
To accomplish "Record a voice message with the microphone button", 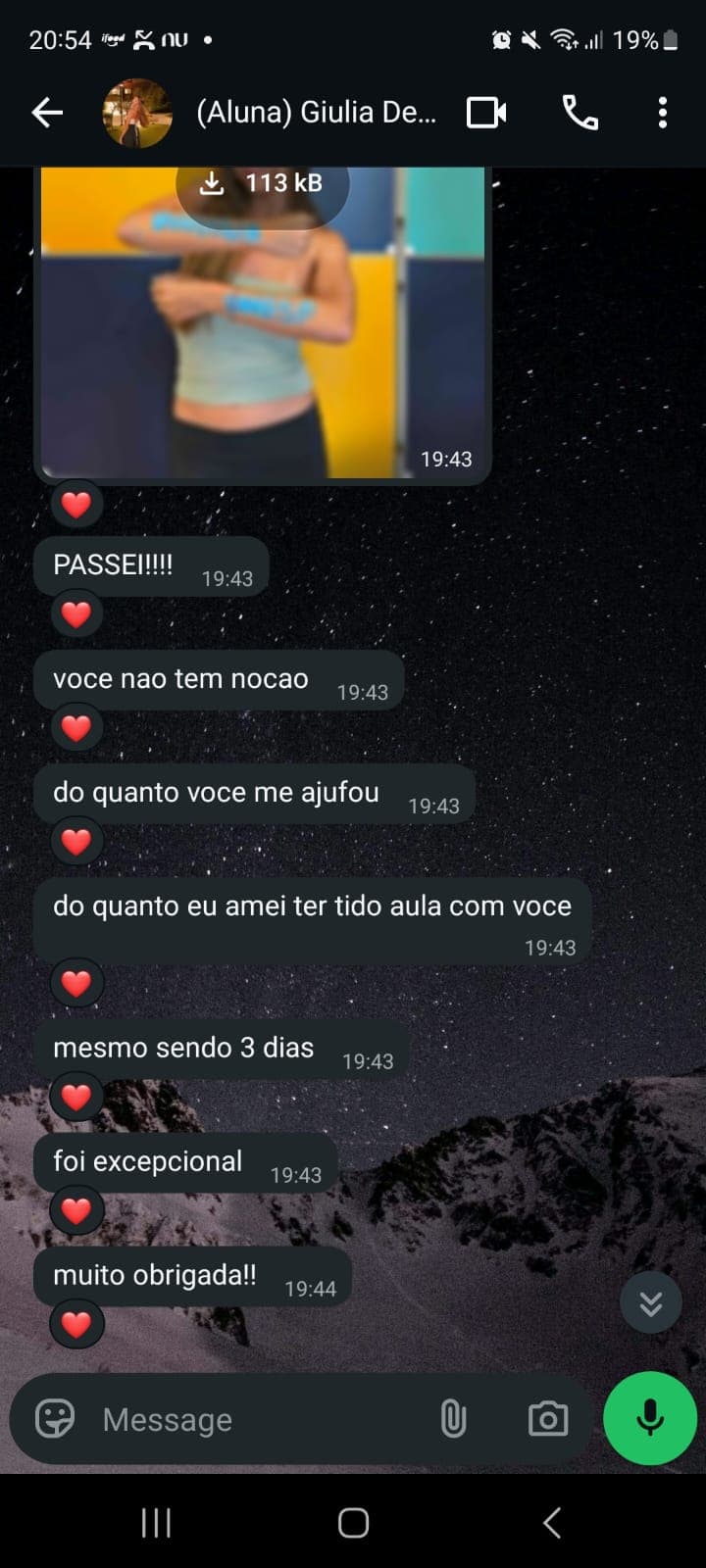I will pos(649,1417).
